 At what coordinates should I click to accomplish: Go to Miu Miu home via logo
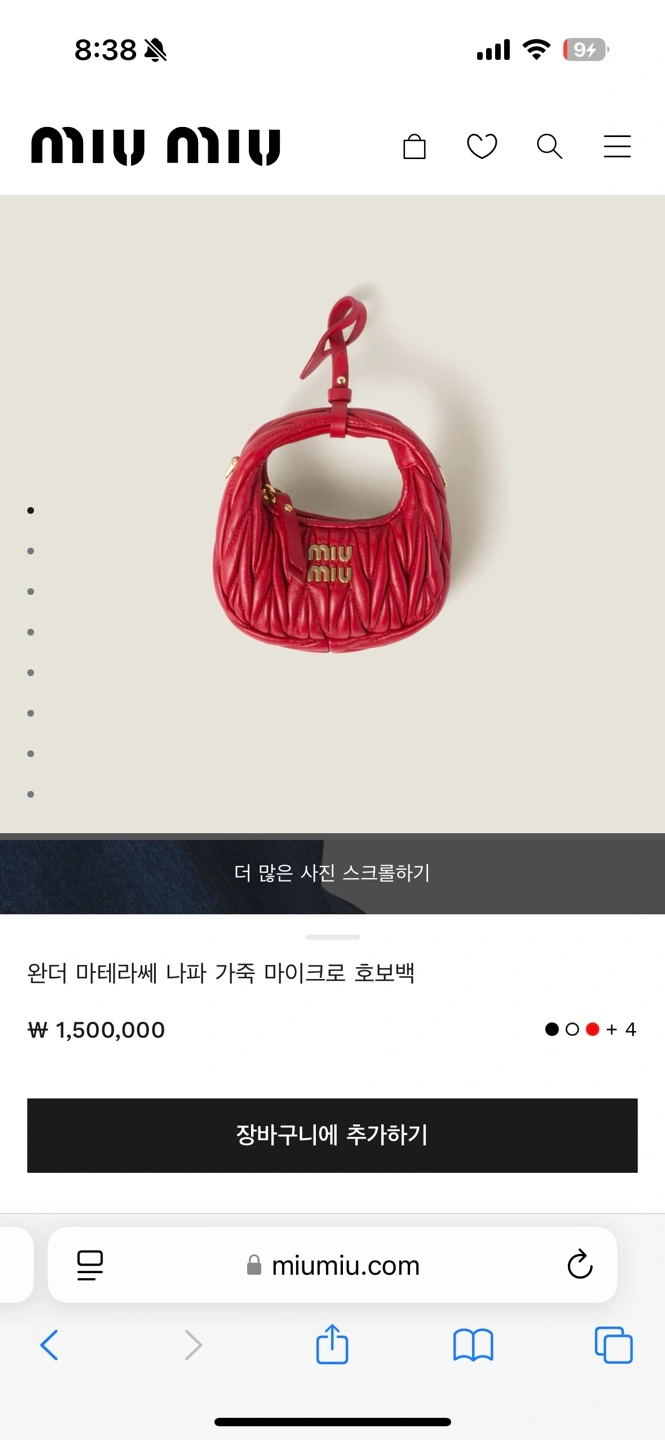156,147
